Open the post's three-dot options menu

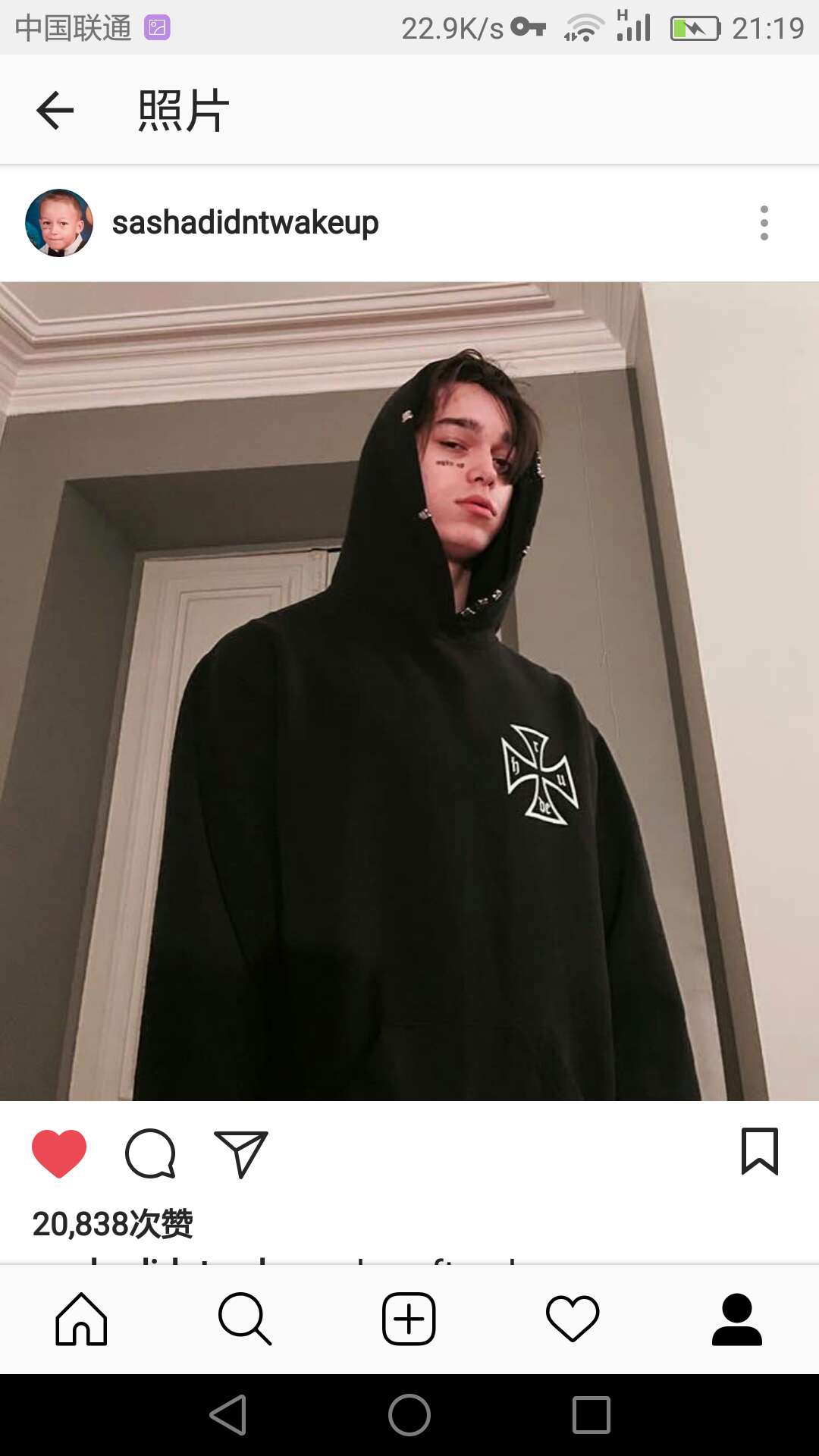tap(764, 223)
